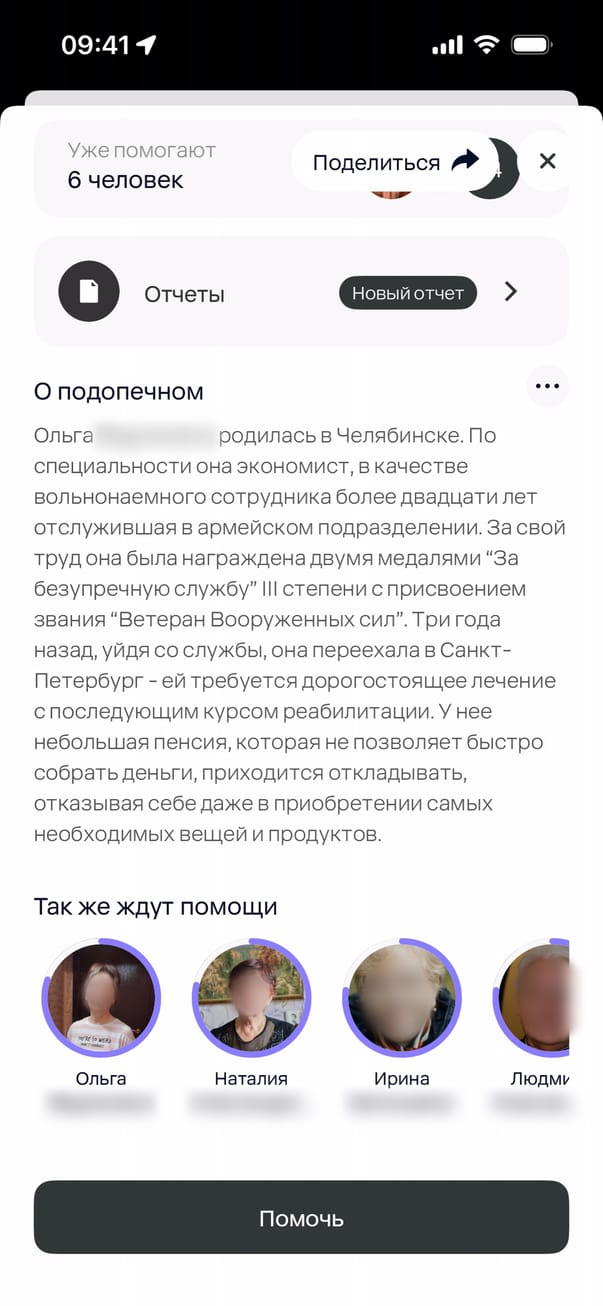Tap the Помочь button to donate

[x=301, y=1218]
